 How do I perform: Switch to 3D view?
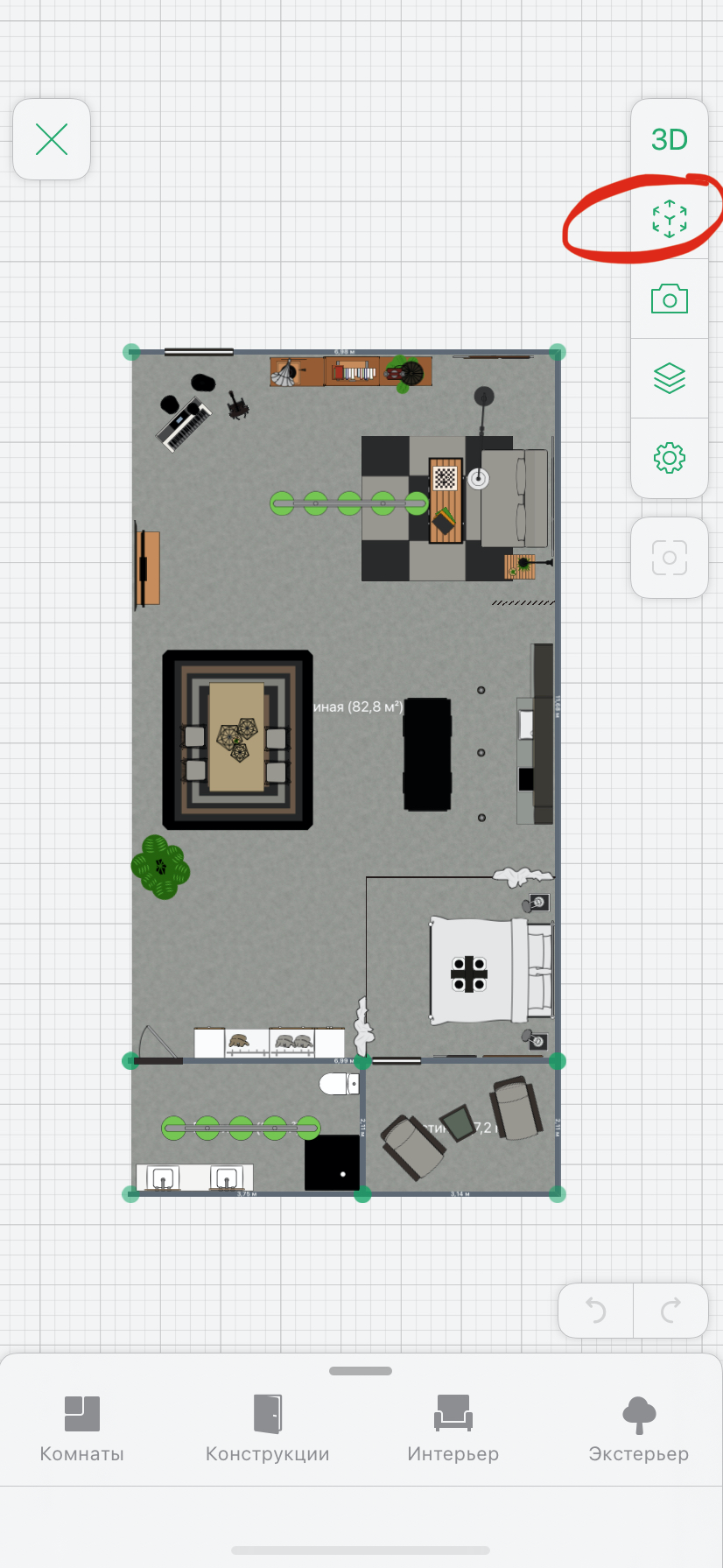pos(670,139)
